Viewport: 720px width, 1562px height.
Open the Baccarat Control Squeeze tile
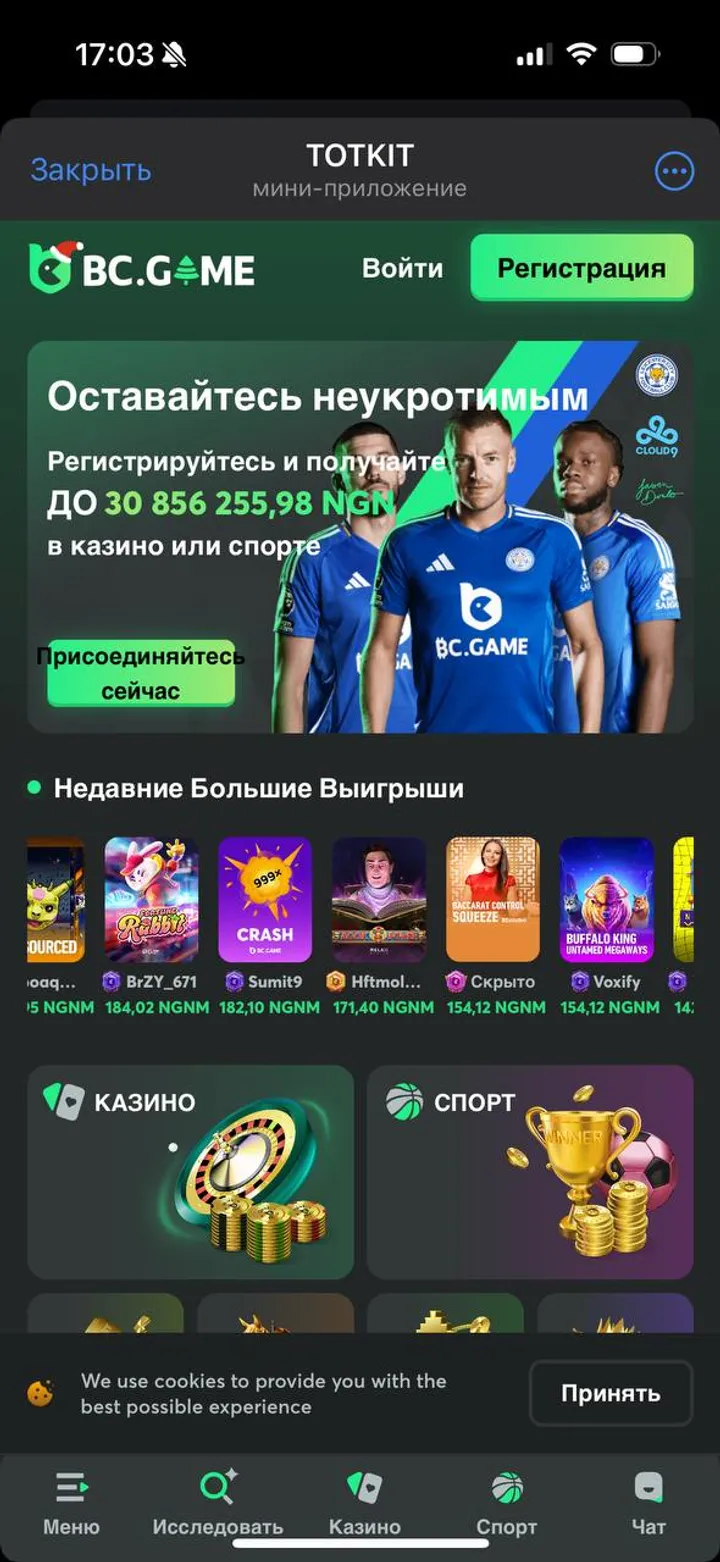tap(492, 900)
